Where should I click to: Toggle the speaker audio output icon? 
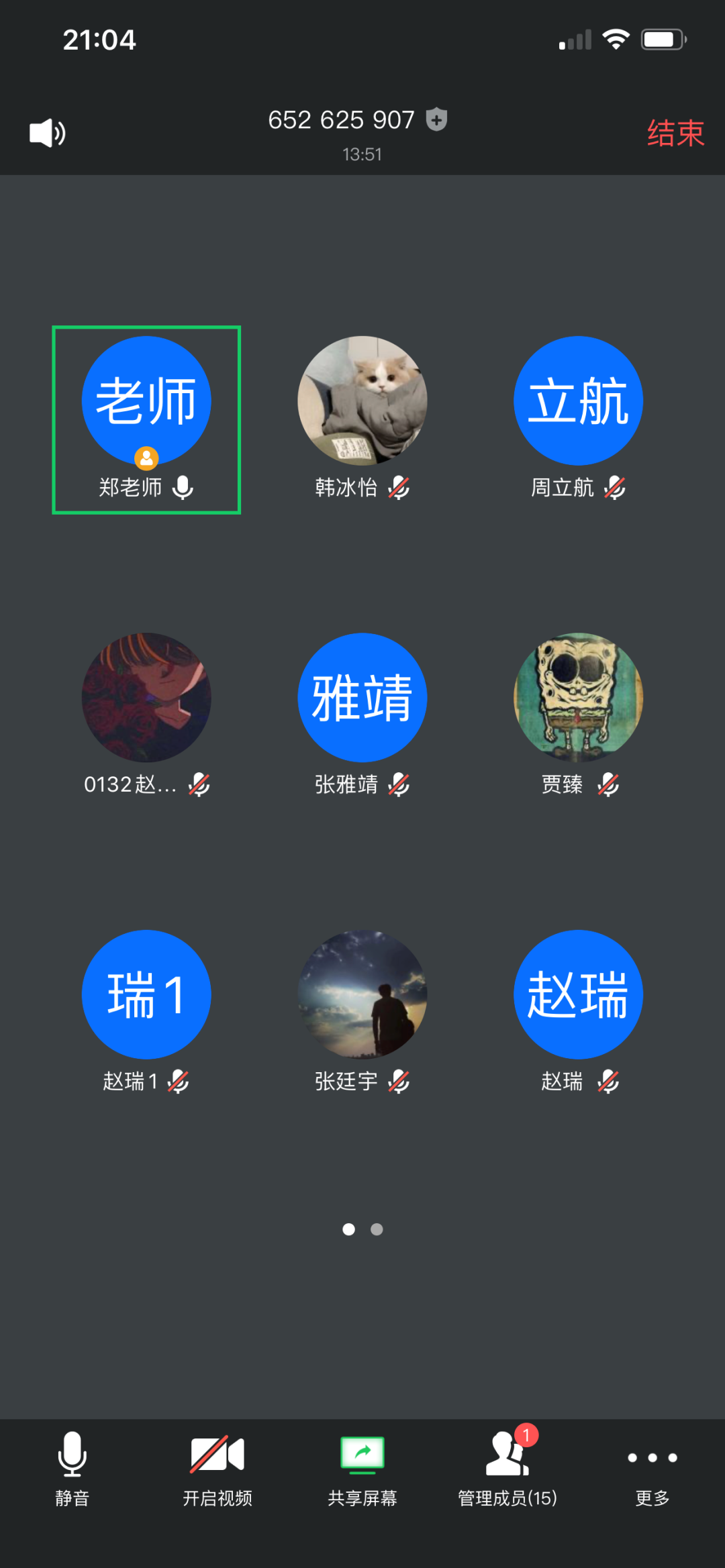pos(47,133)
